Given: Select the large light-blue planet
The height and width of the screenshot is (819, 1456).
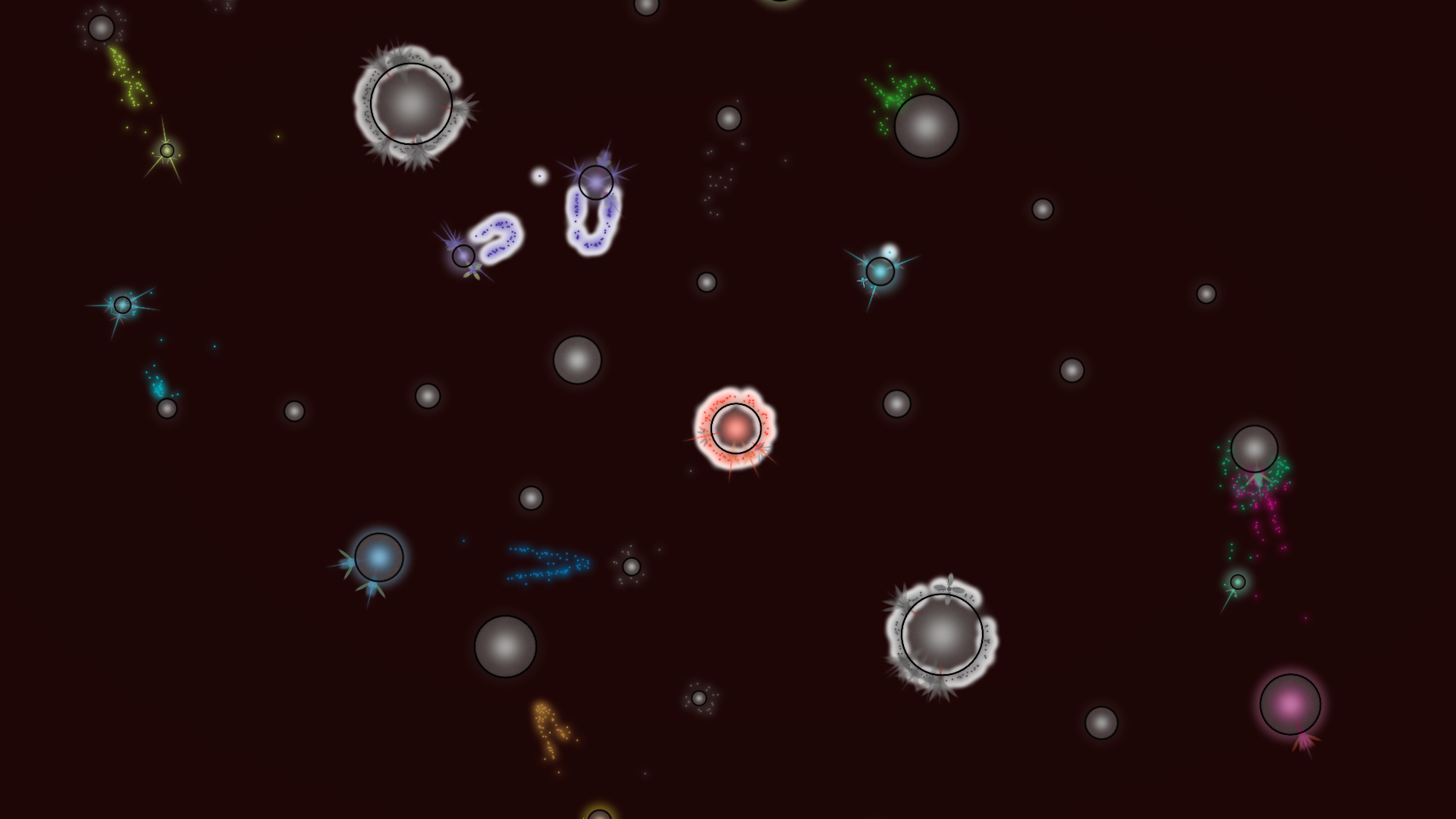Looking at the screenshot, I should [378, 557].
